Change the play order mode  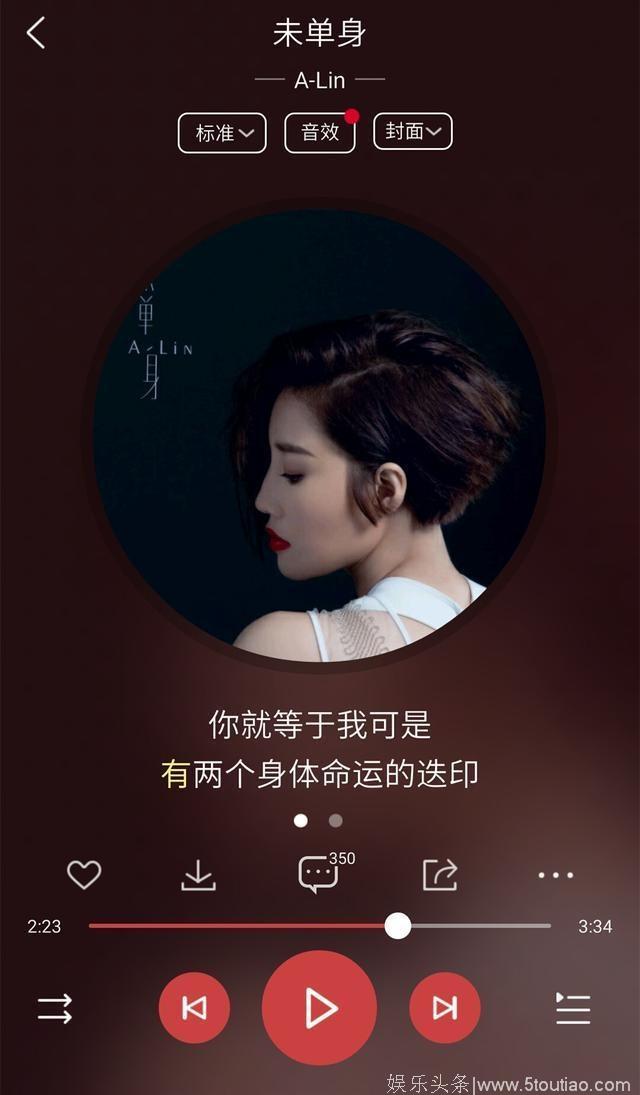(x=54, y=1009)
